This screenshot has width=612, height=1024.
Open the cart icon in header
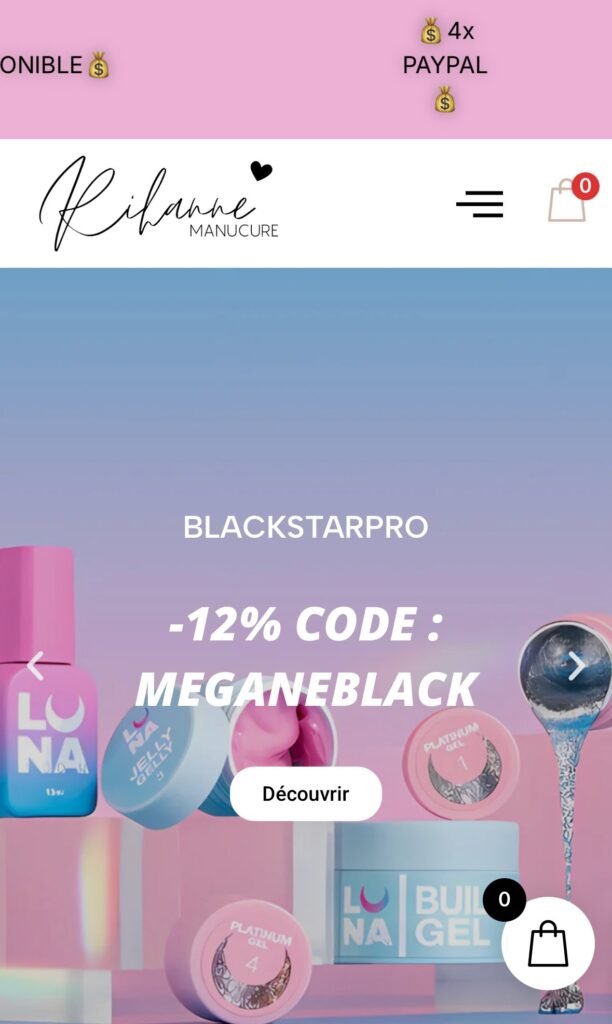click(567, 200)
